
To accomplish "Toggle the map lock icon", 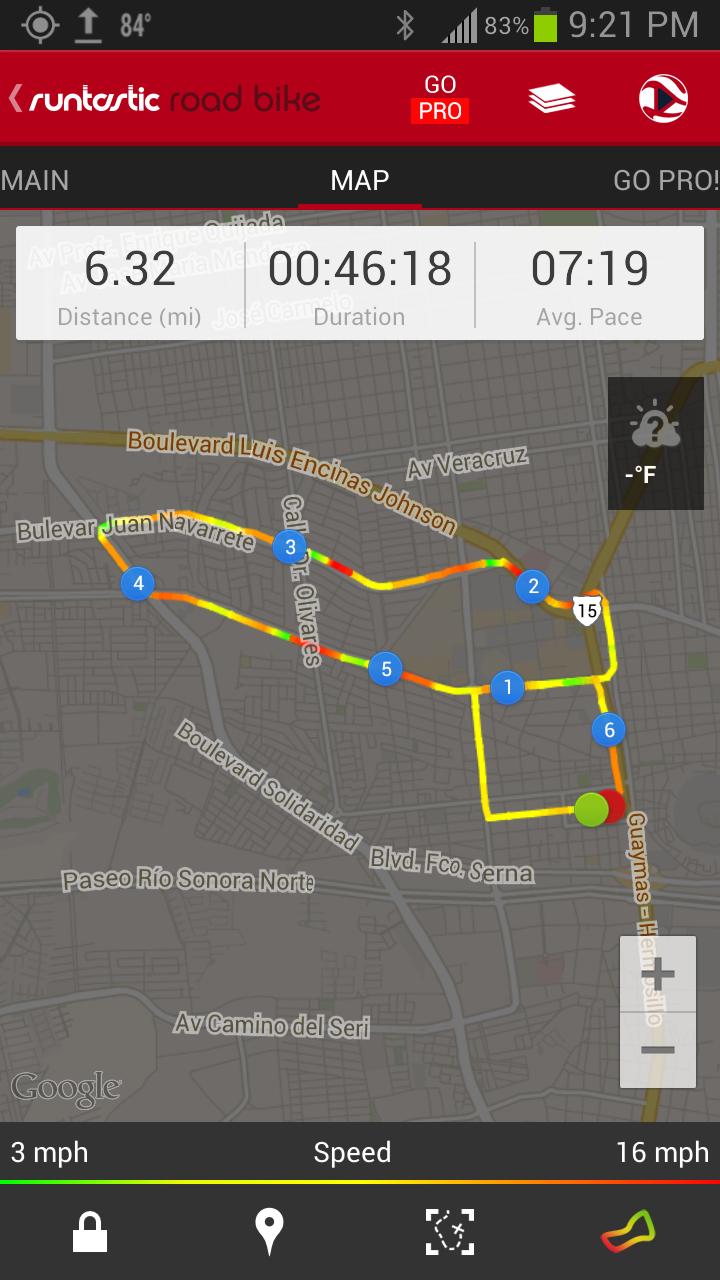I will click(x=90, y=1231).
